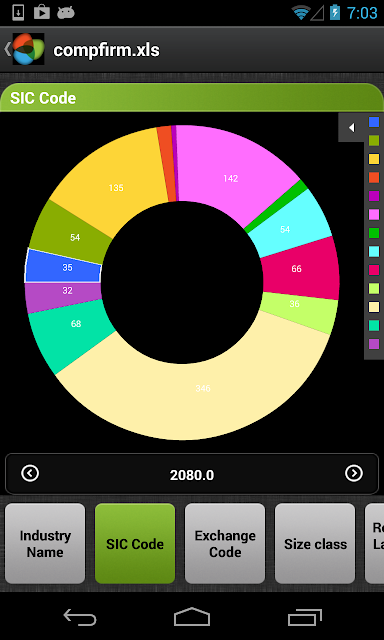Screen dimensions: 384x640
Task: Tap the yellow slice labeled 135
Action: coord(116,186)
